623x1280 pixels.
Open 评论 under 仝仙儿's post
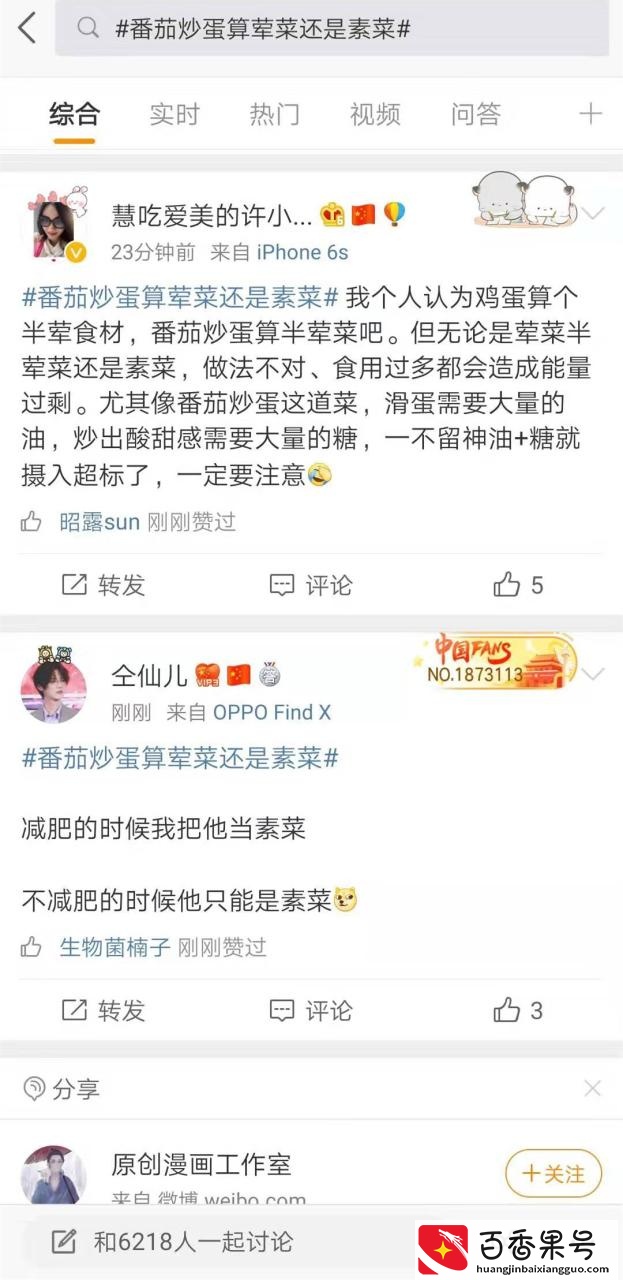311,1010
